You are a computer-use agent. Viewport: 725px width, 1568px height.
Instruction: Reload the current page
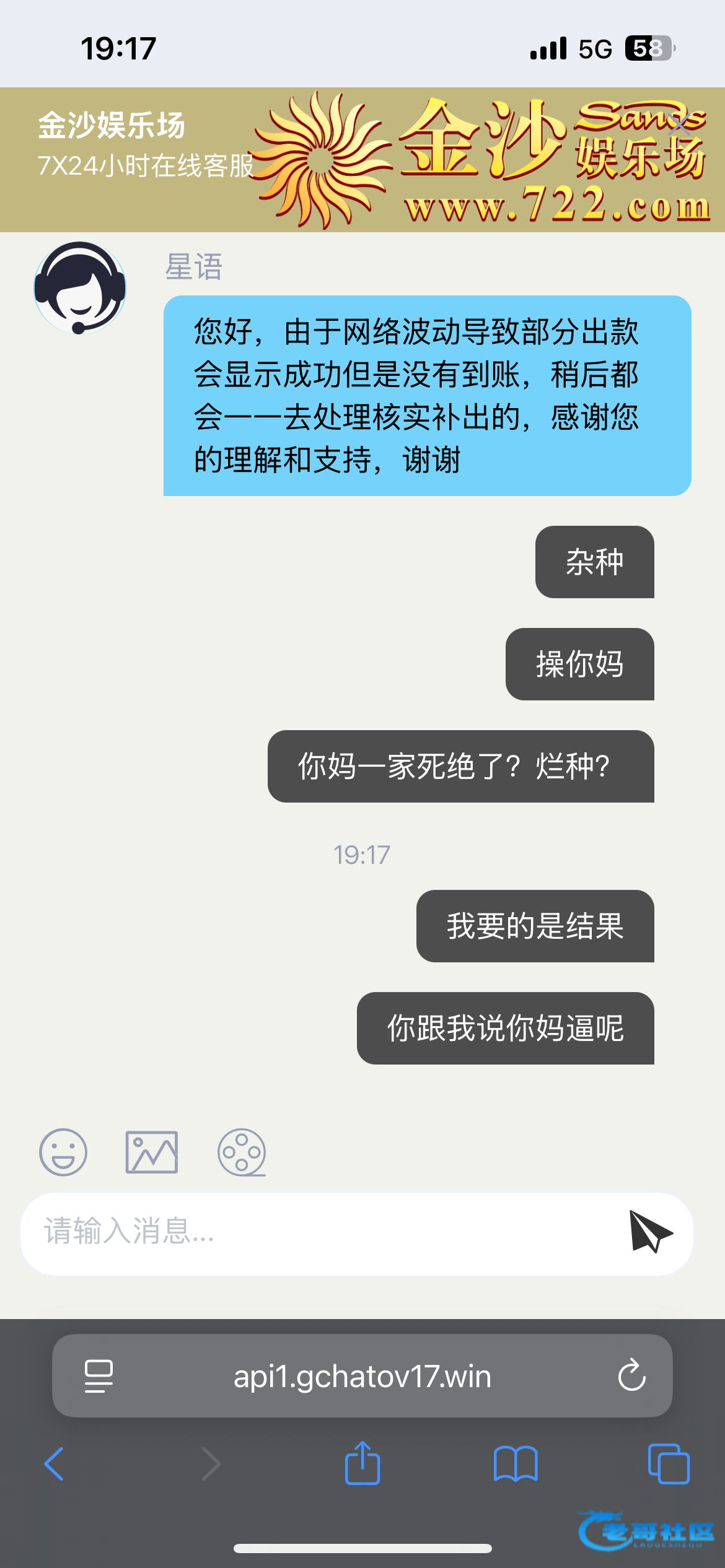click(x=631, y=1376)
